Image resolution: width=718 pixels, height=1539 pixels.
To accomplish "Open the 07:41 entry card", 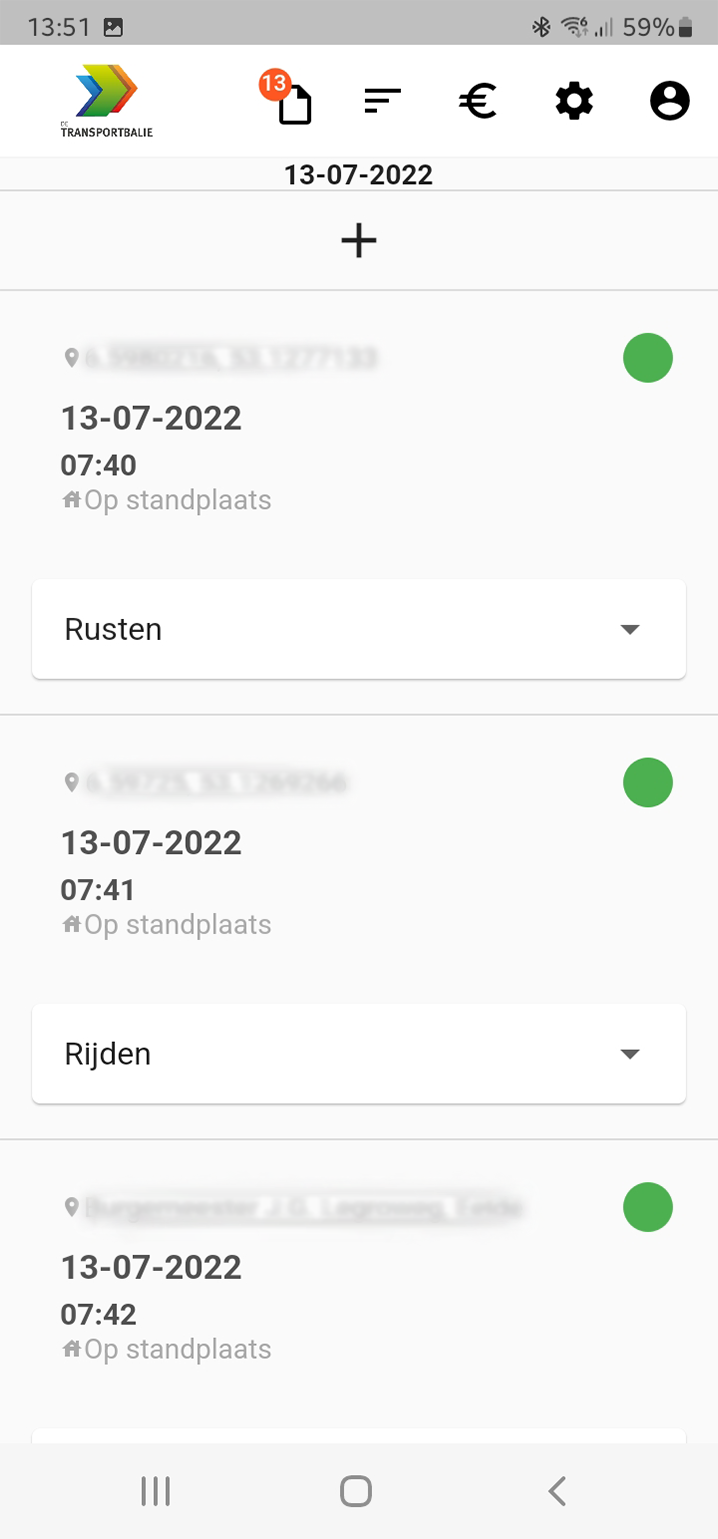I will [359, 855].
